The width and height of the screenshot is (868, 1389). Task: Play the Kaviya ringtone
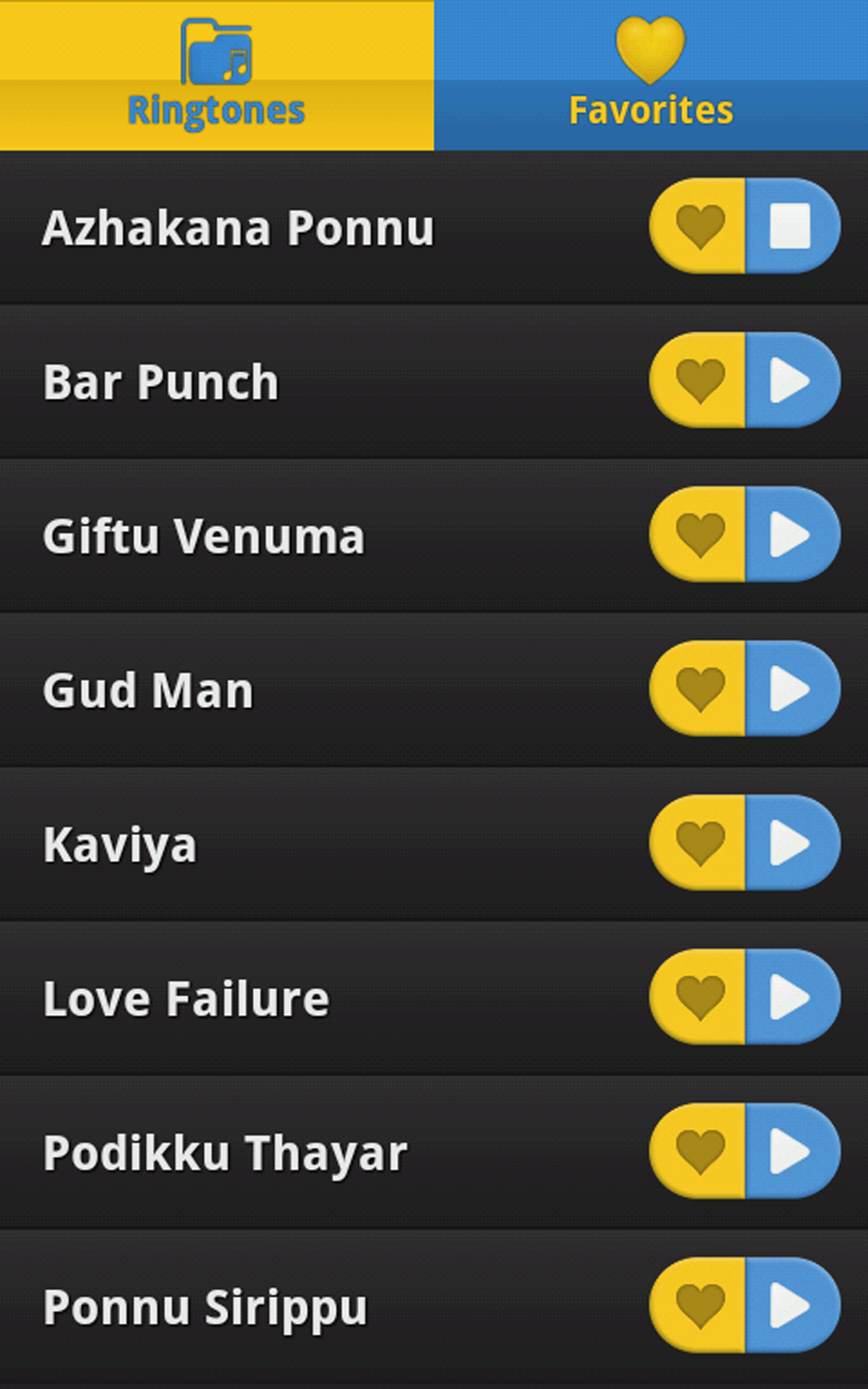(x=791, y=841)
